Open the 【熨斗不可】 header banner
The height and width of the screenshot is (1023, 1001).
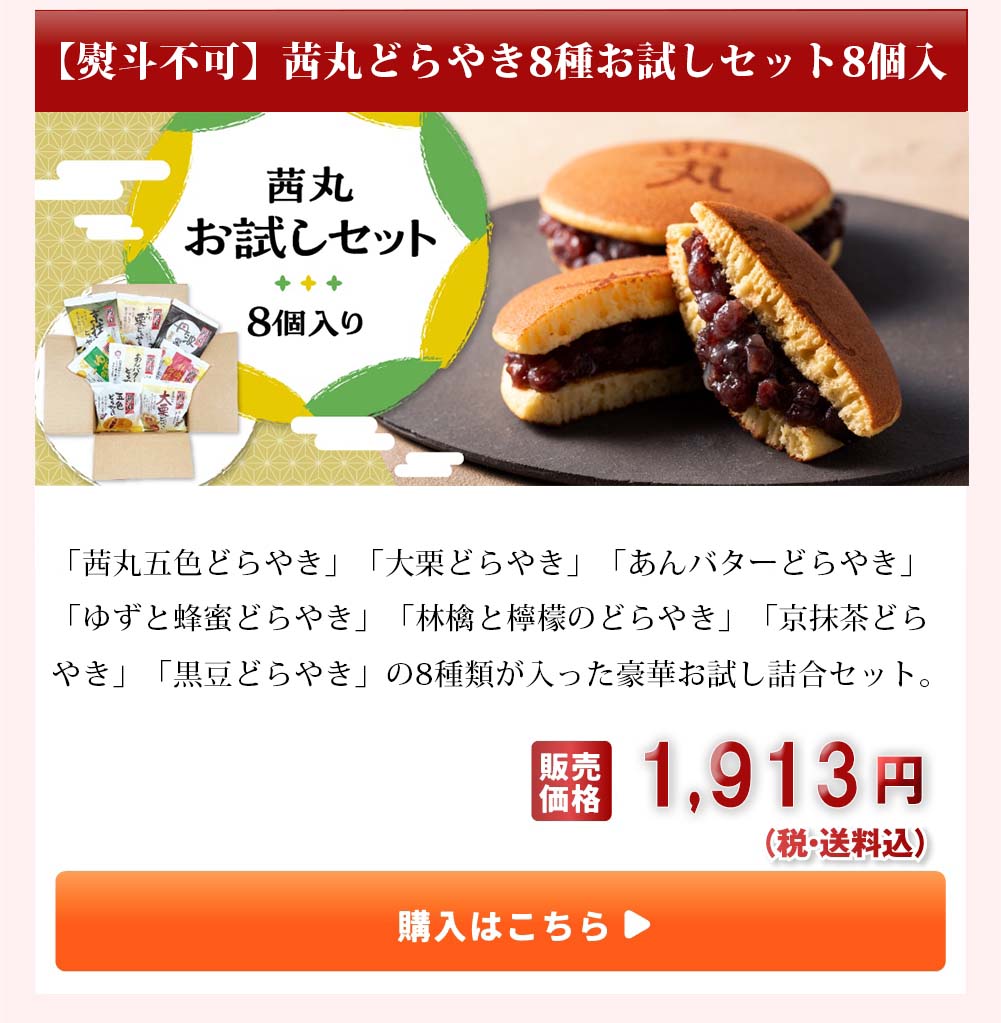[500, 60]
